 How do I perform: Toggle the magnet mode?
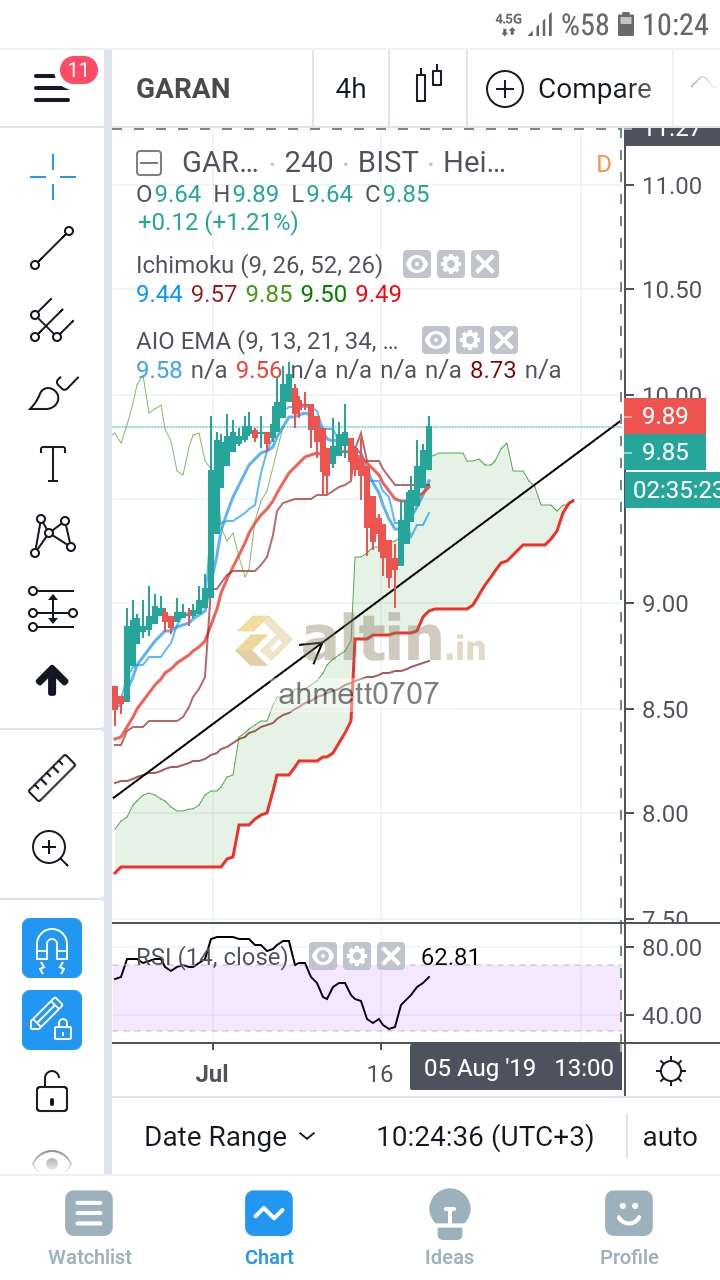[52, 947]
